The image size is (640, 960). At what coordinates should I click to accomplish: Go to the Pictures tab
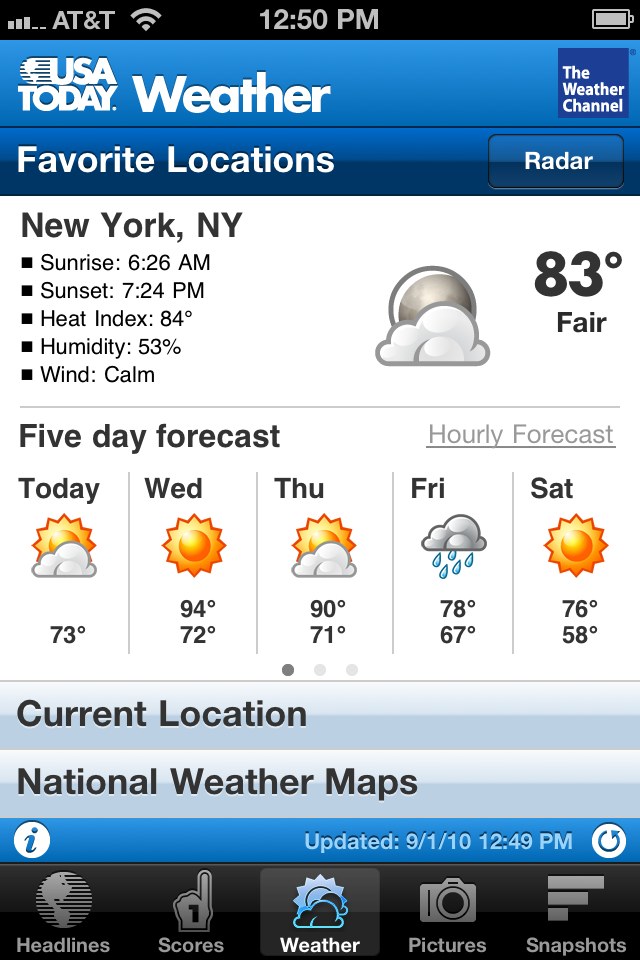click(447, 912)
